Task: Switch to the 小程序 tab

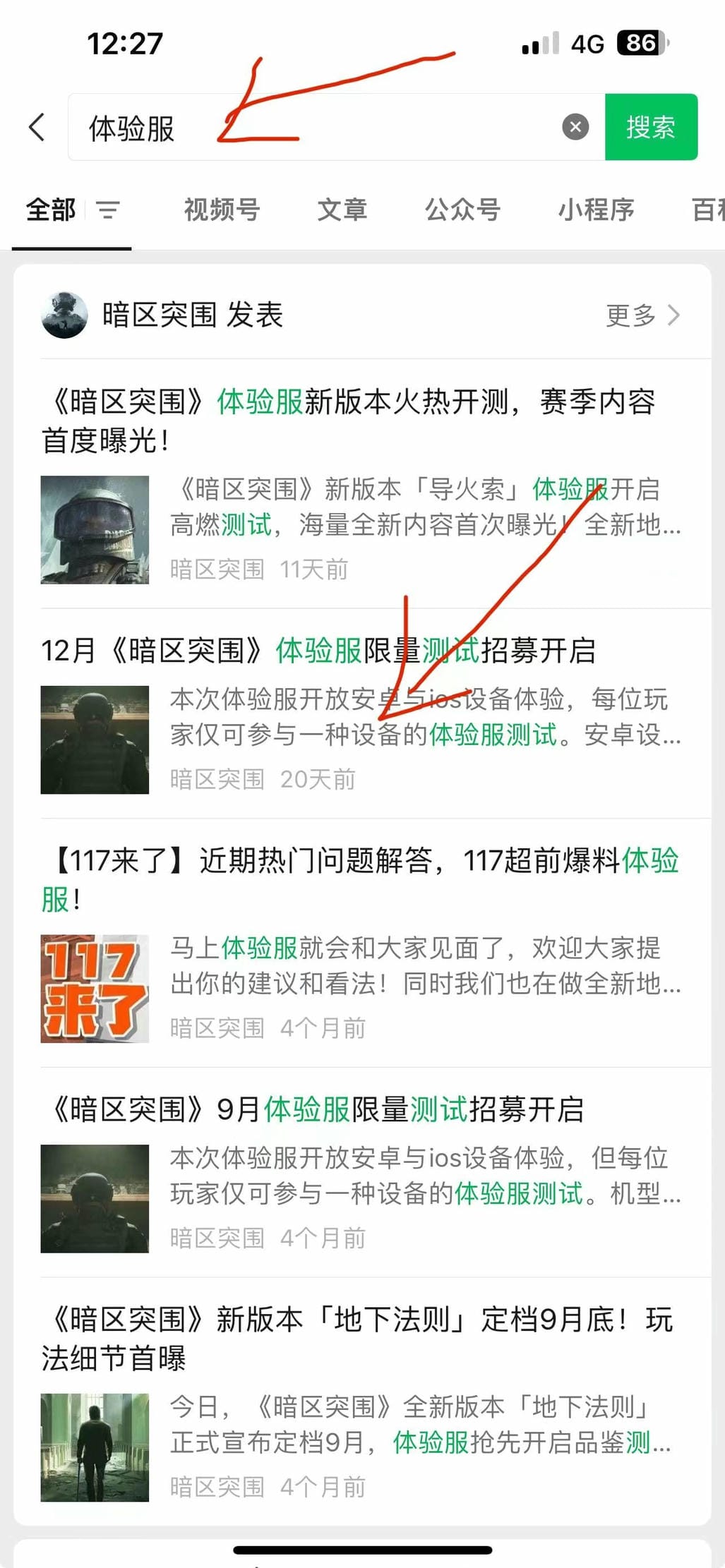Action: click(596, 210)
